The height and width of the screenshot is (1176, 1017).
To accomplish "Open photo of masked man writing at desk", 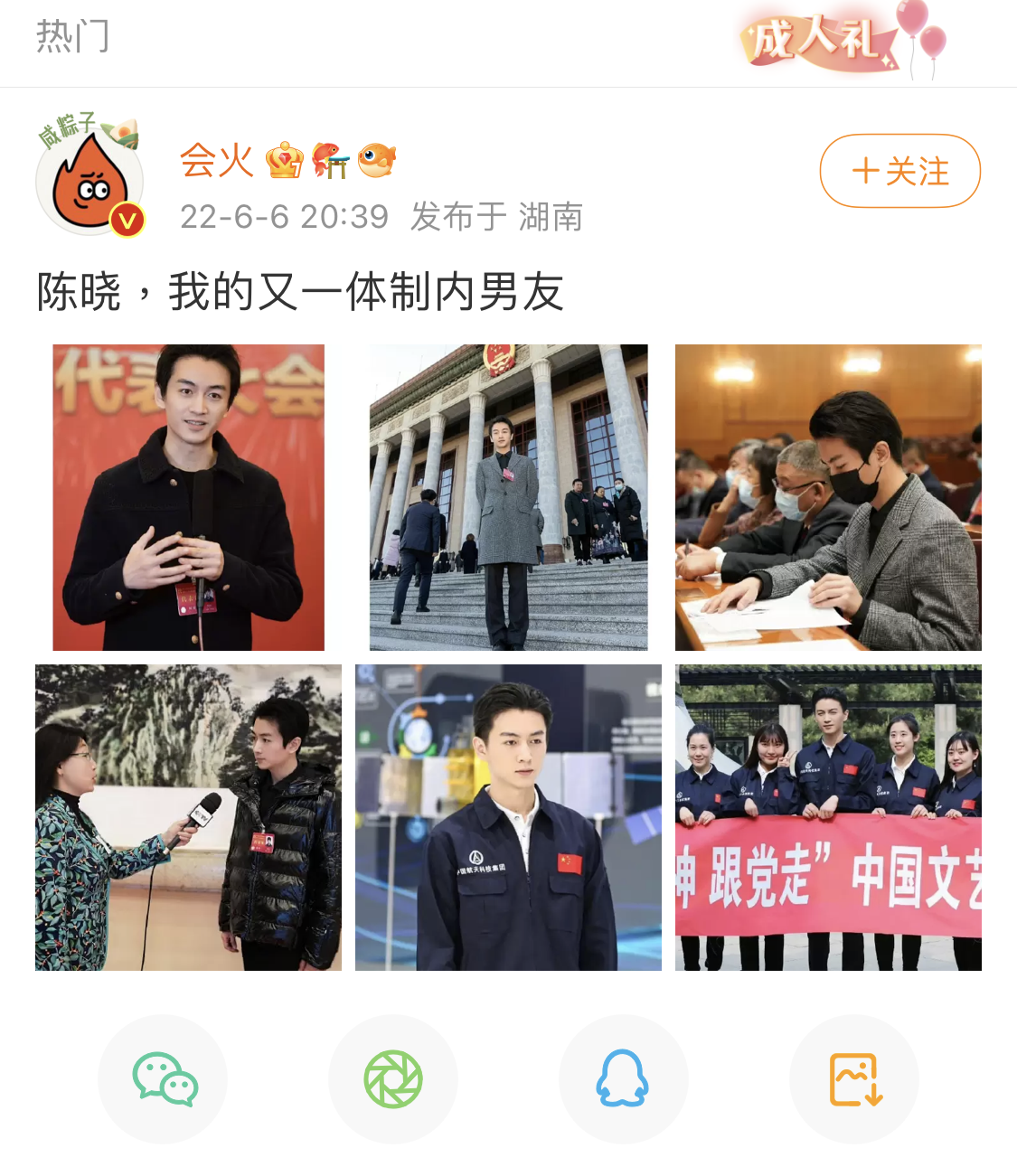I will tap(828, 497).
